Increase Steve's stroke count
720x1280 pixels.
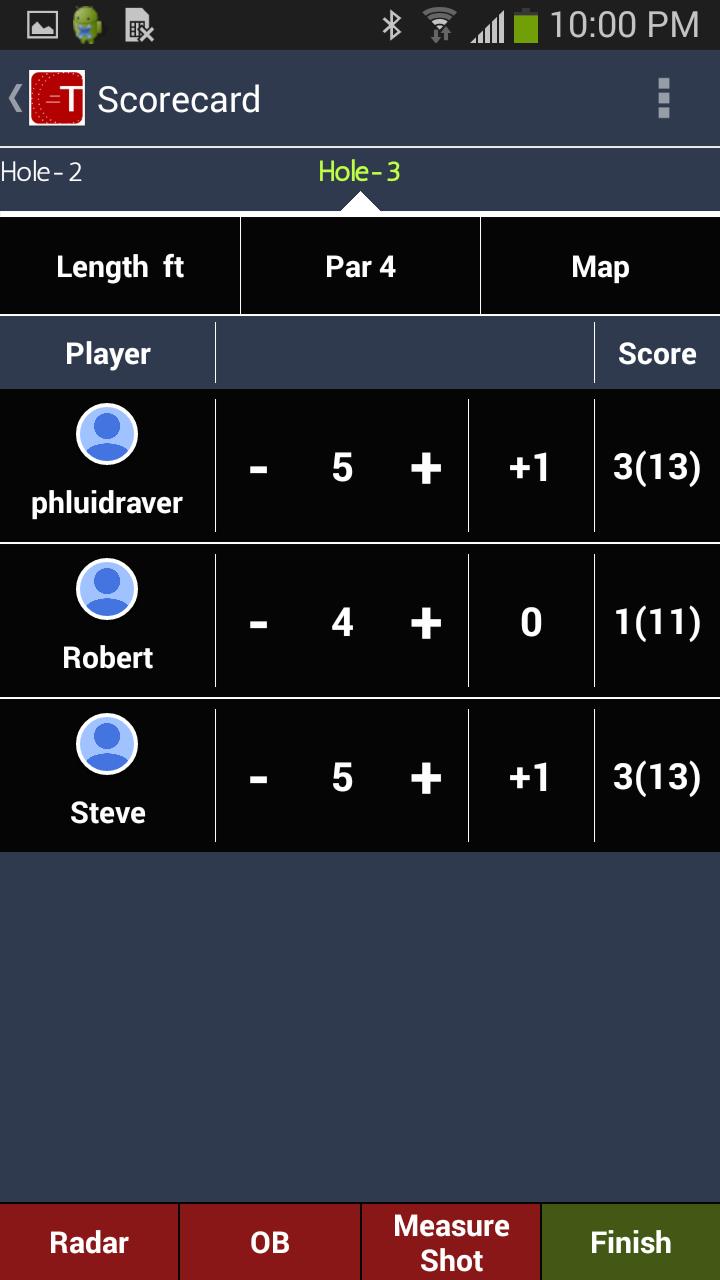click(426, 778)
